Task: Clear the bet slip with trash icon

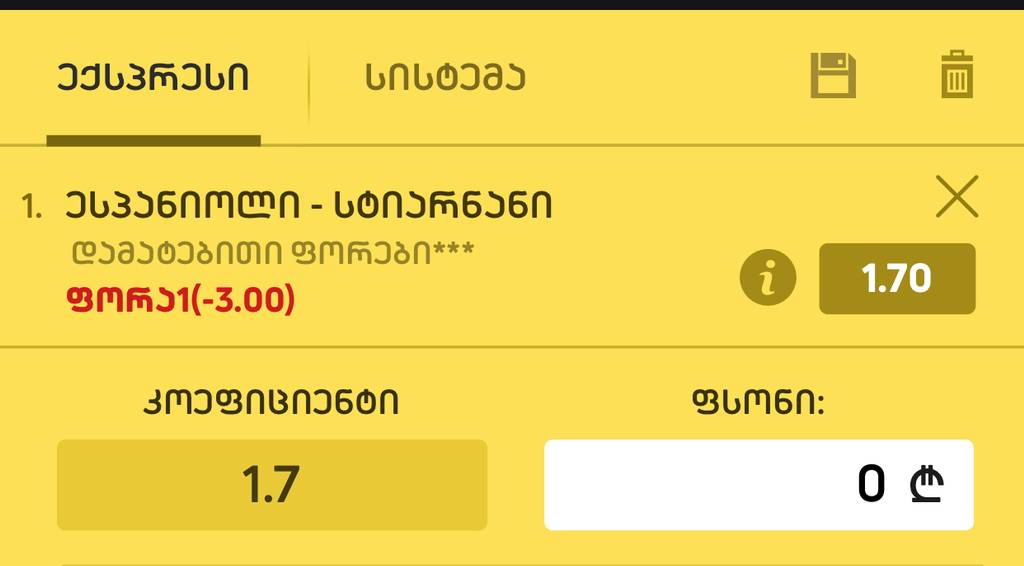Action: pyautogui.click(x=956, y=75)
